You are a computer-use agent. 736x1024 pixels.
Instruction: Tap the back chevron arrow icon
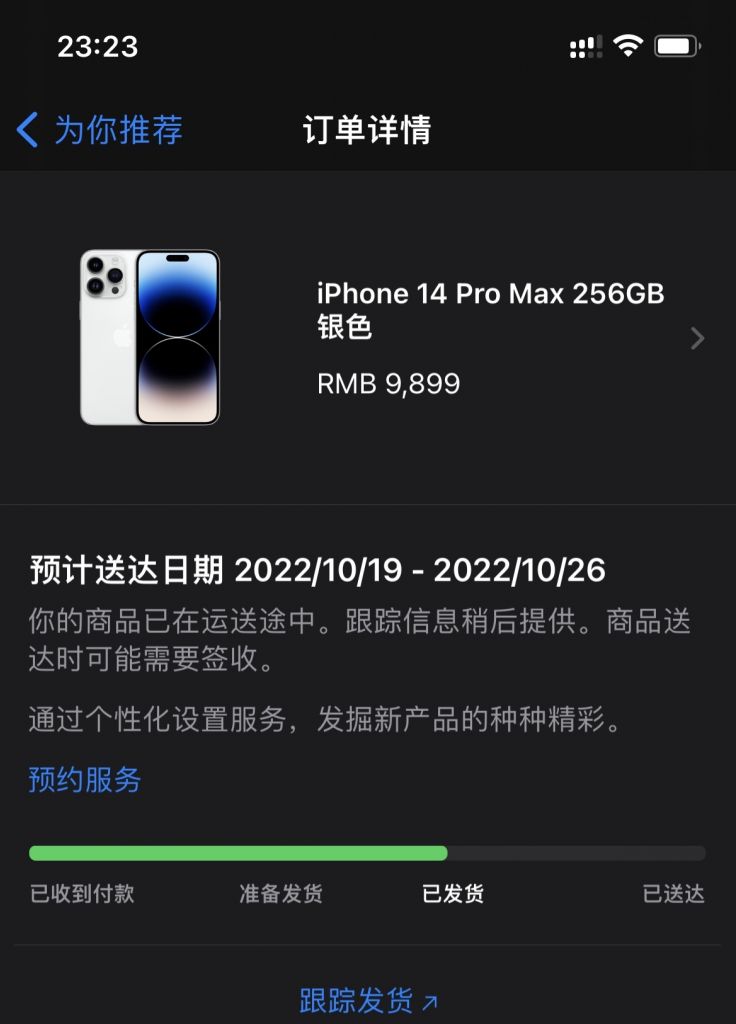[x=30, y=130]
